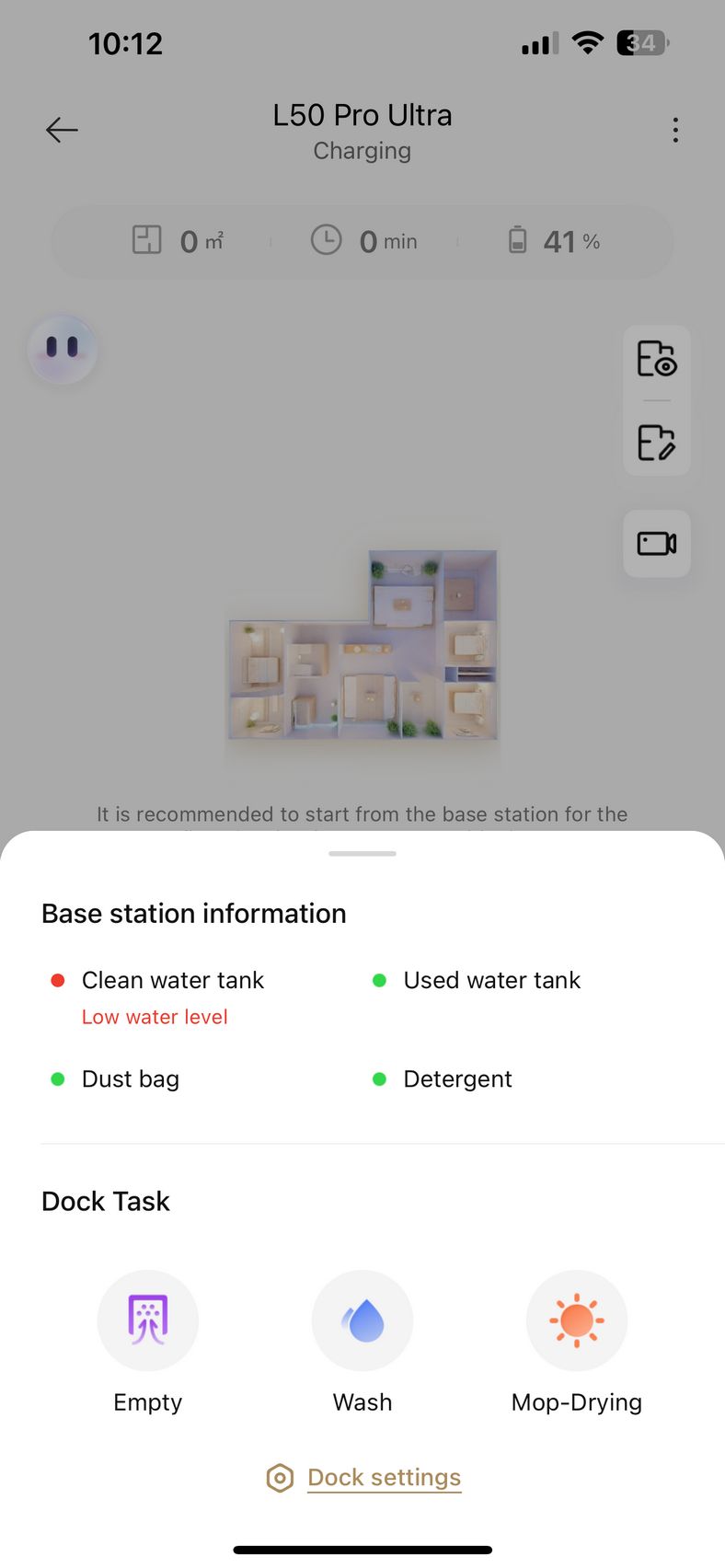Viewport: 725px width, 1568px height.
Task: Start Mop-Drying at the dock
Action: click(577, 1320)
